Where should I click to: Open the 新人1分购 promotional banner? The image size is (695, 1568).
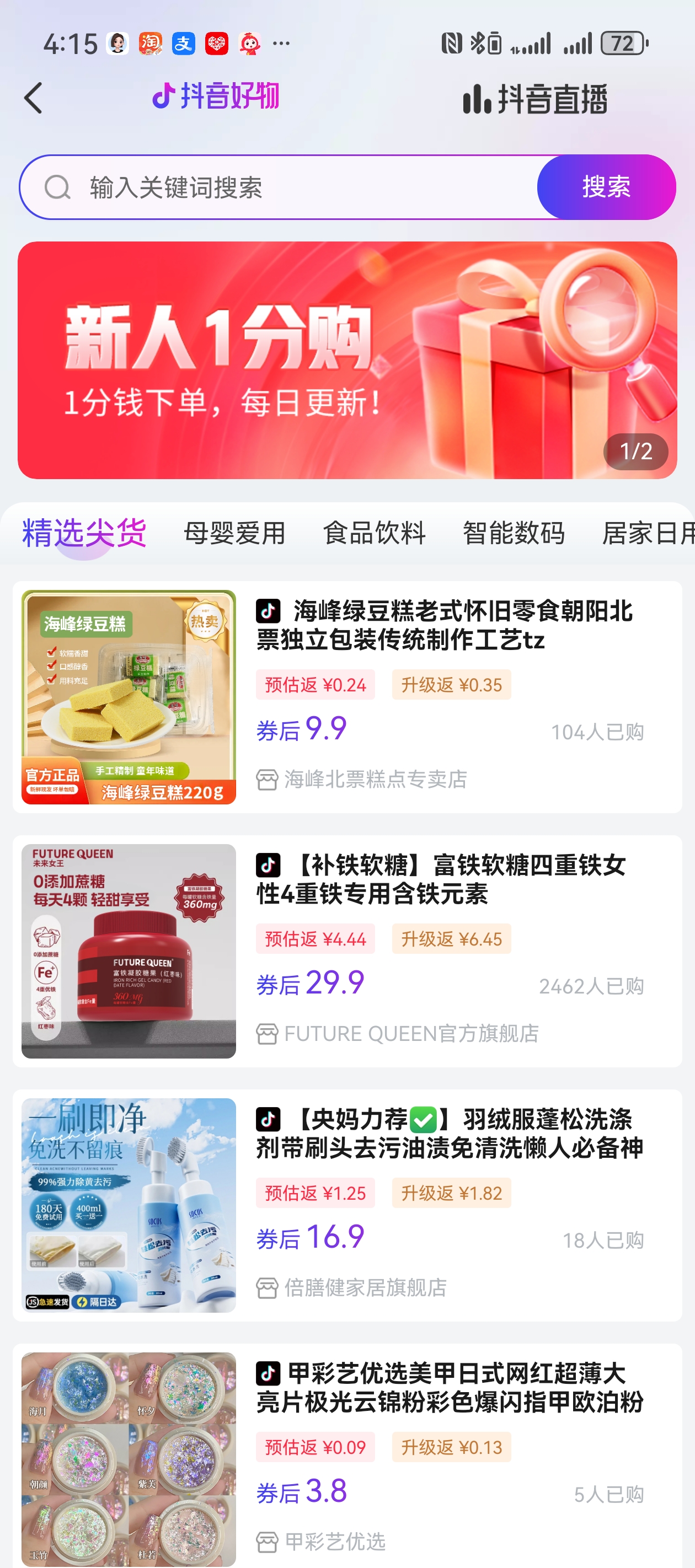(x=347, y=359)
